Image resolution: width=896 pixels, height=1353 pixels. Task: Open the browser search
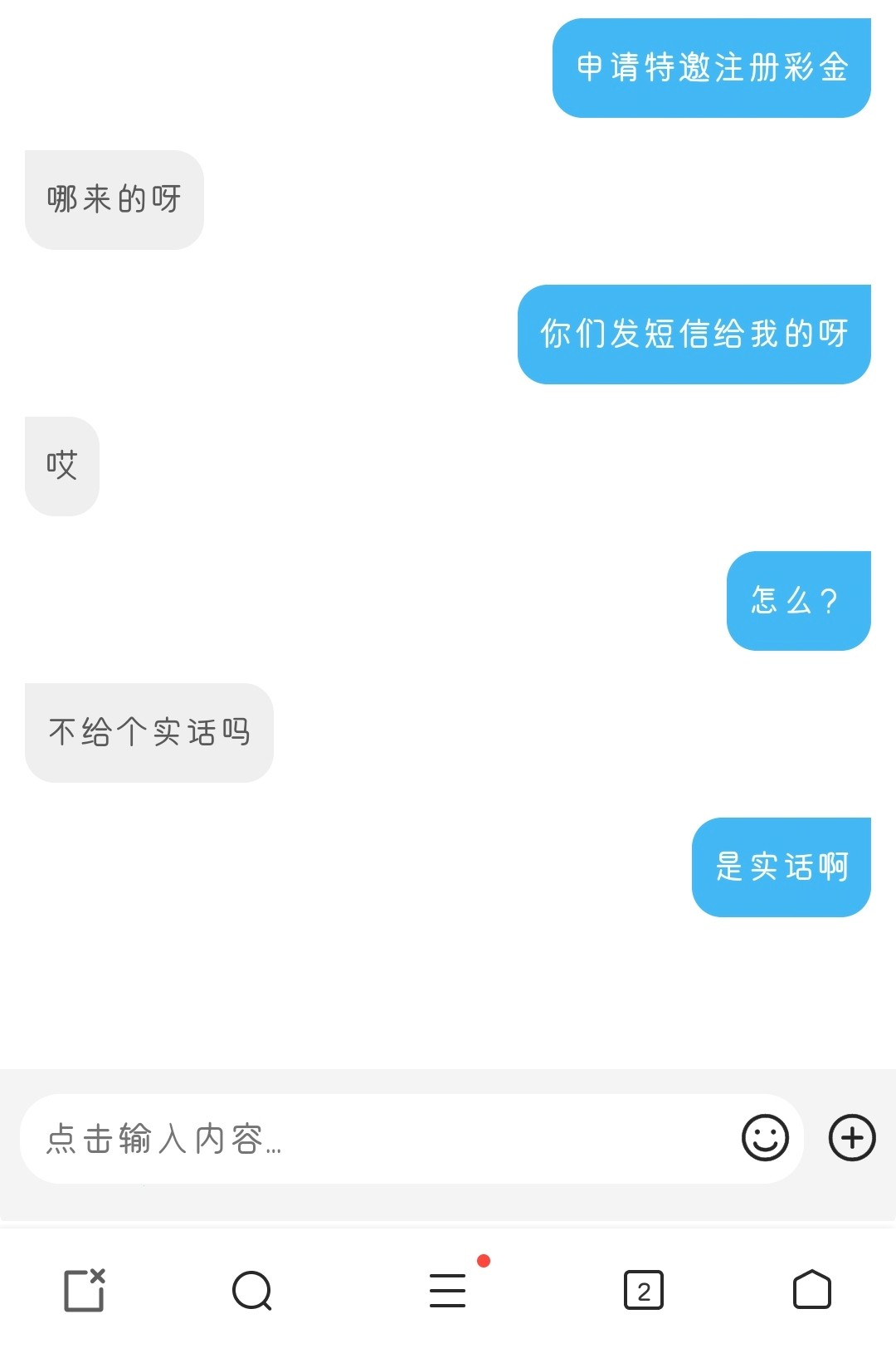(x=252, y=1291)
